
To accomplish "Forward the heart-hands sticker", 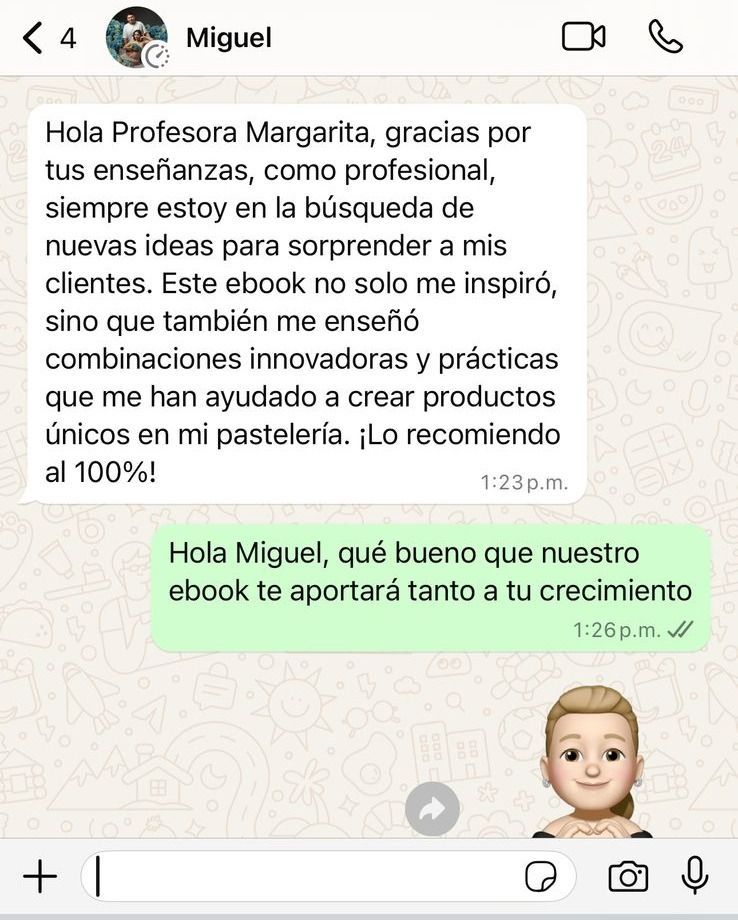I will (x=432, y=810).
